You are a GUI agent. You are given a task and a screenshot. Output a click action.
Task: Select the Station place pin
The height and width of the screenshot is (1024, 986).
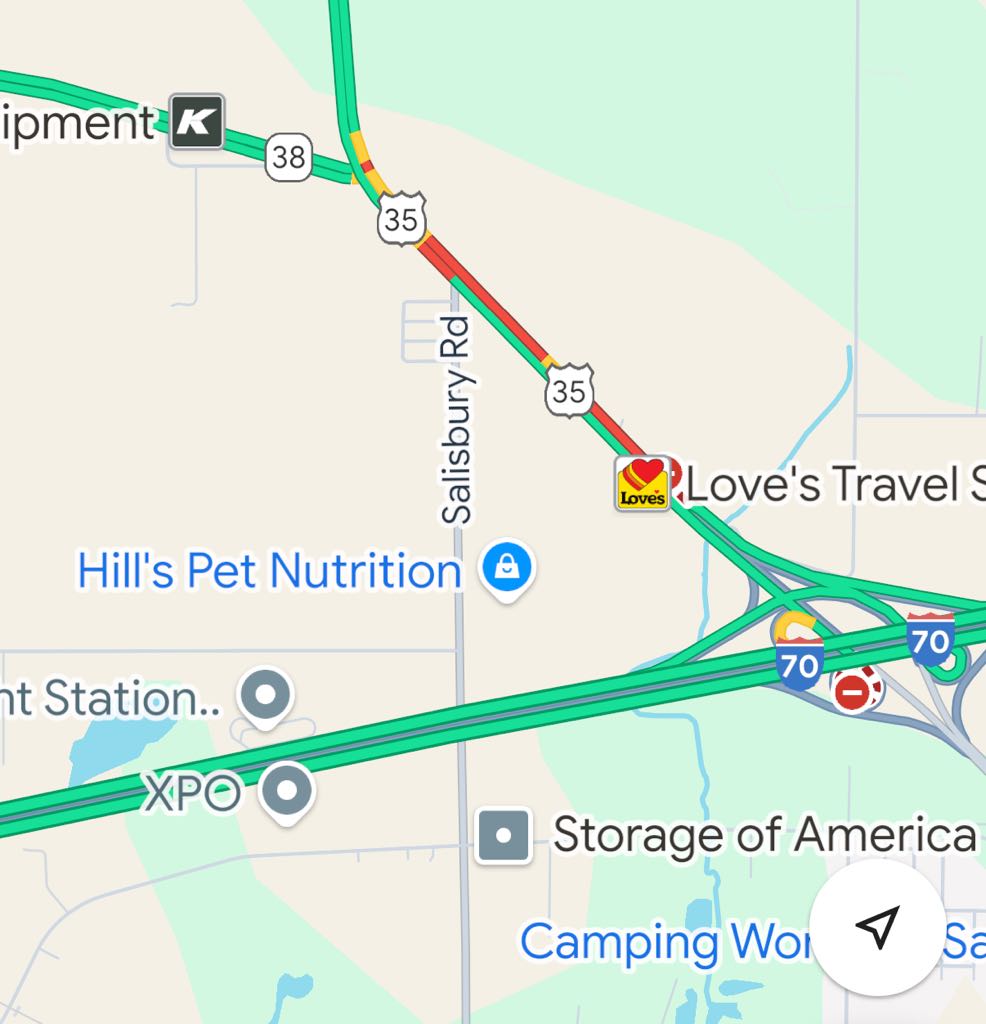tap(267, 696)
